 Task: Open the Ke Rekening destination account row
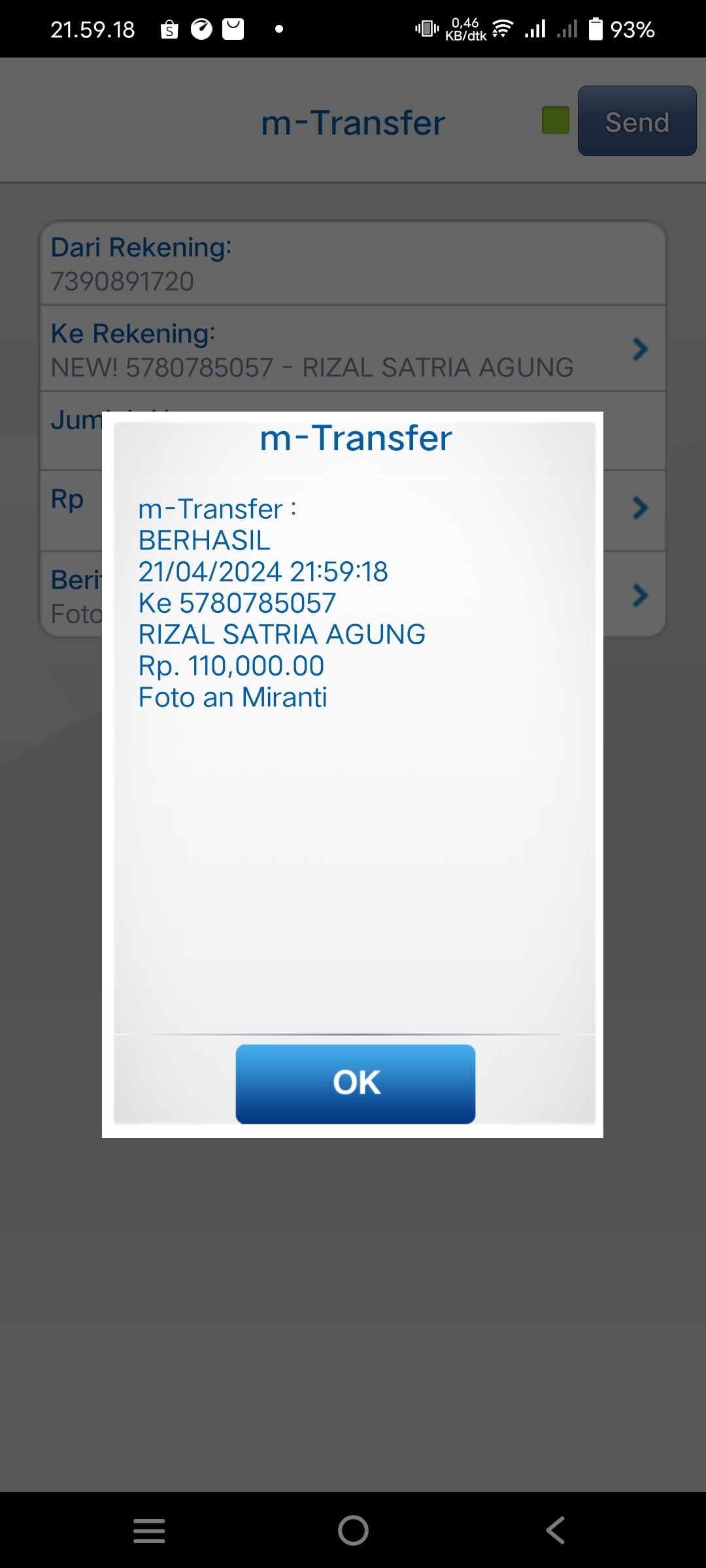tap(352, 350)
